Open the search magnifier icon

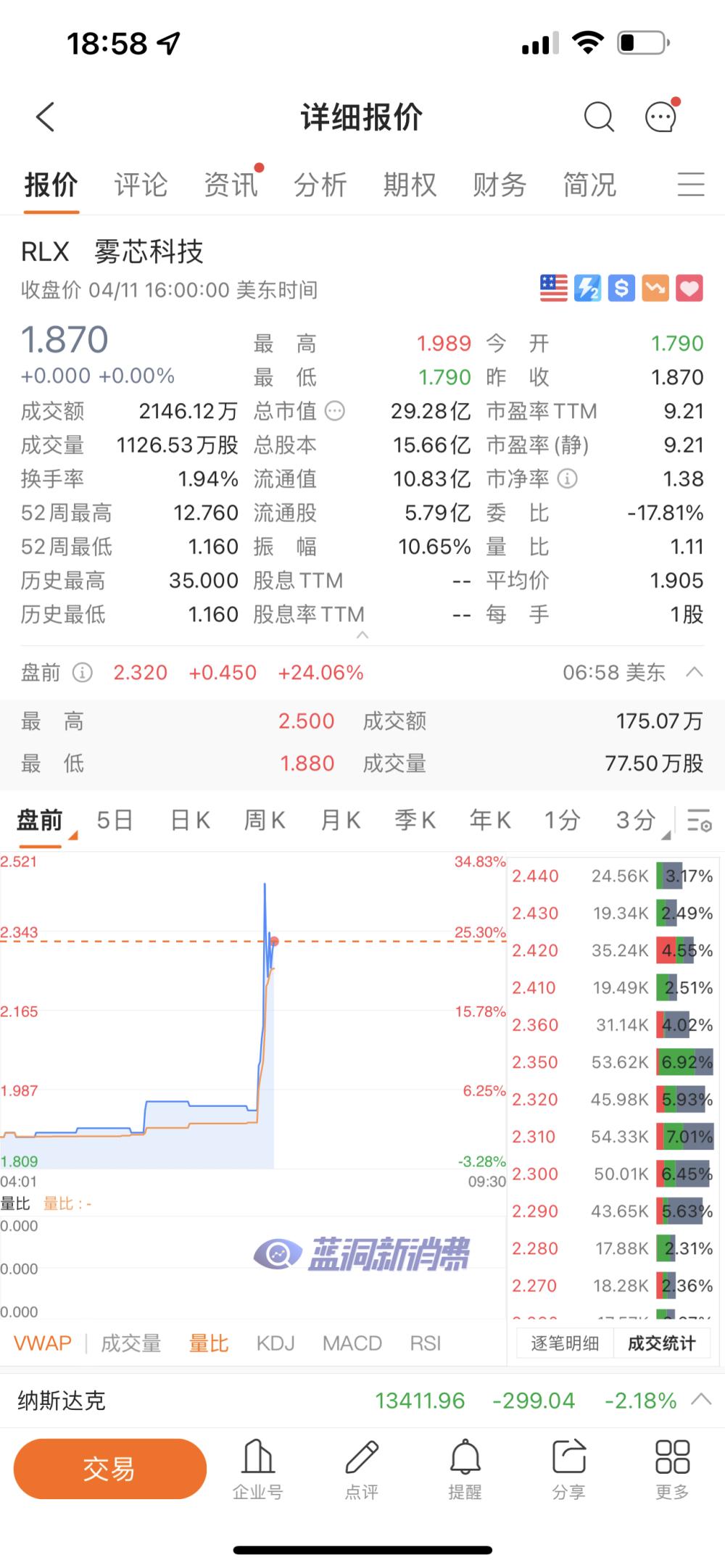[599, 117]
